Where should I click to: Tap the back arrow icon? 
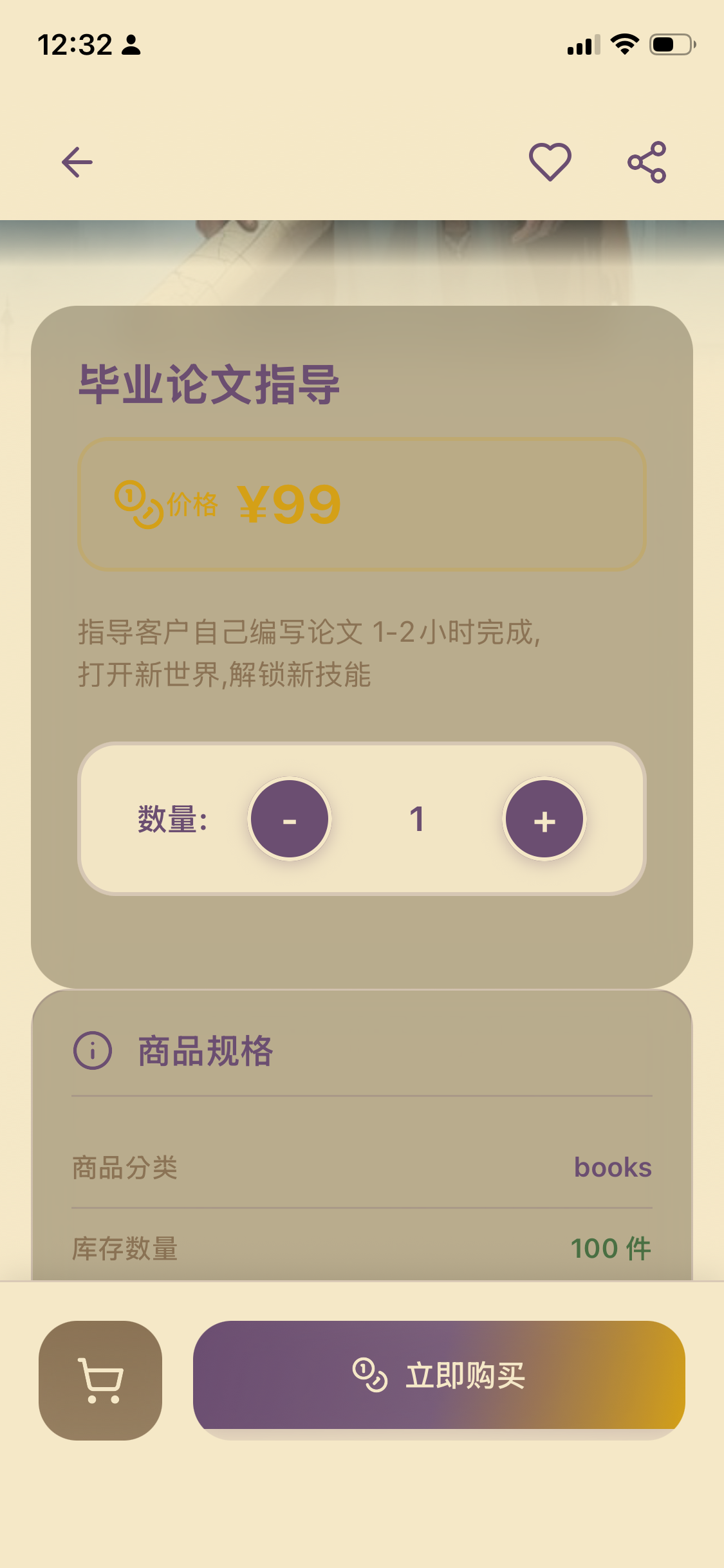coord(77,161)
